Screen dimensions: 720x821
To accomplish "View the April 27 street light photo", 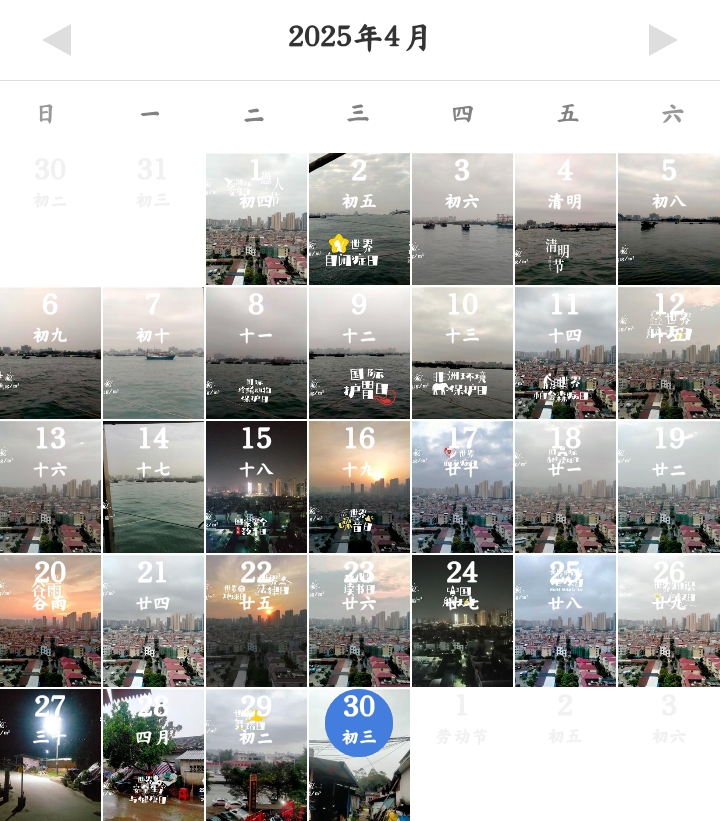I will [50, 754].
